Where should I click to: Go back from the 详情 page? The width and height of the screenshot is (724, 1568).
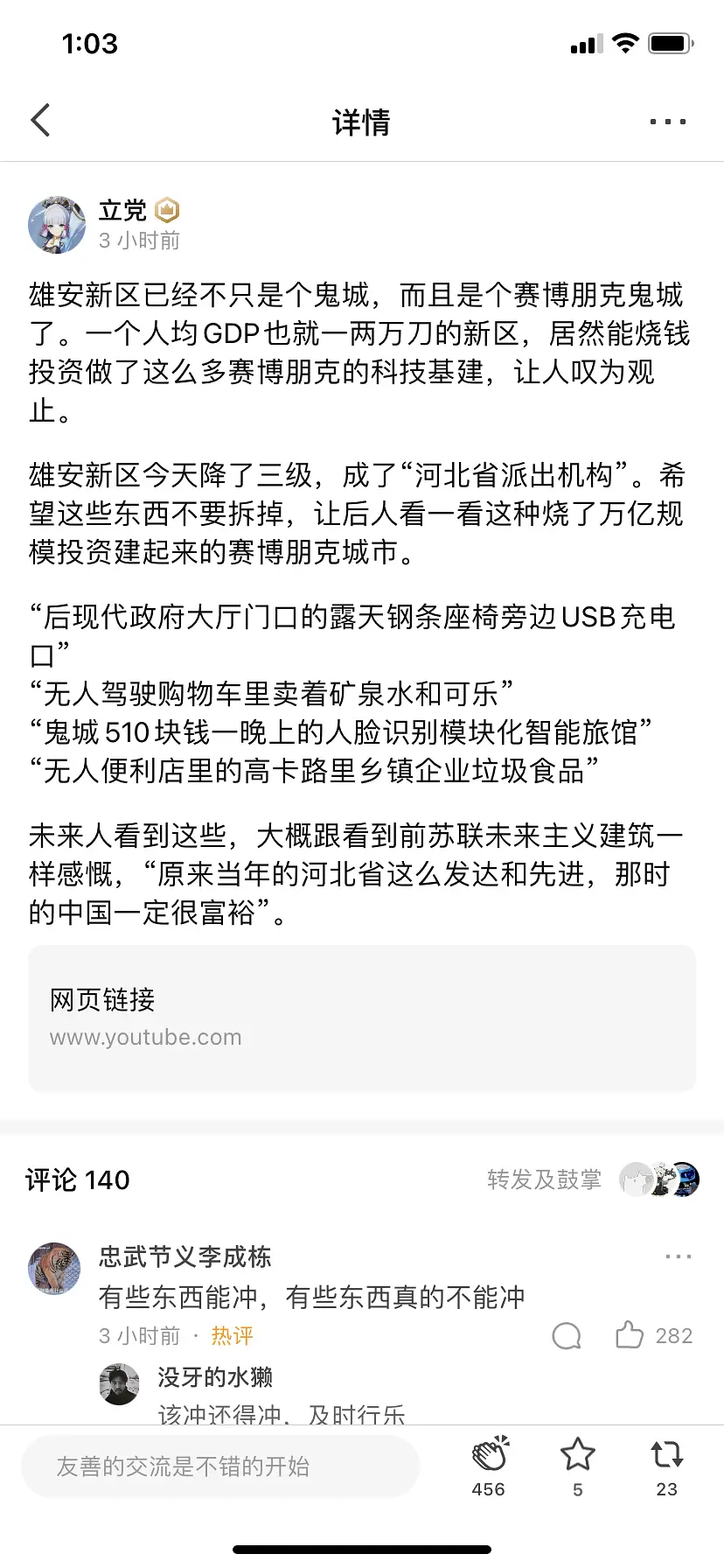click(x=41, y=121)
